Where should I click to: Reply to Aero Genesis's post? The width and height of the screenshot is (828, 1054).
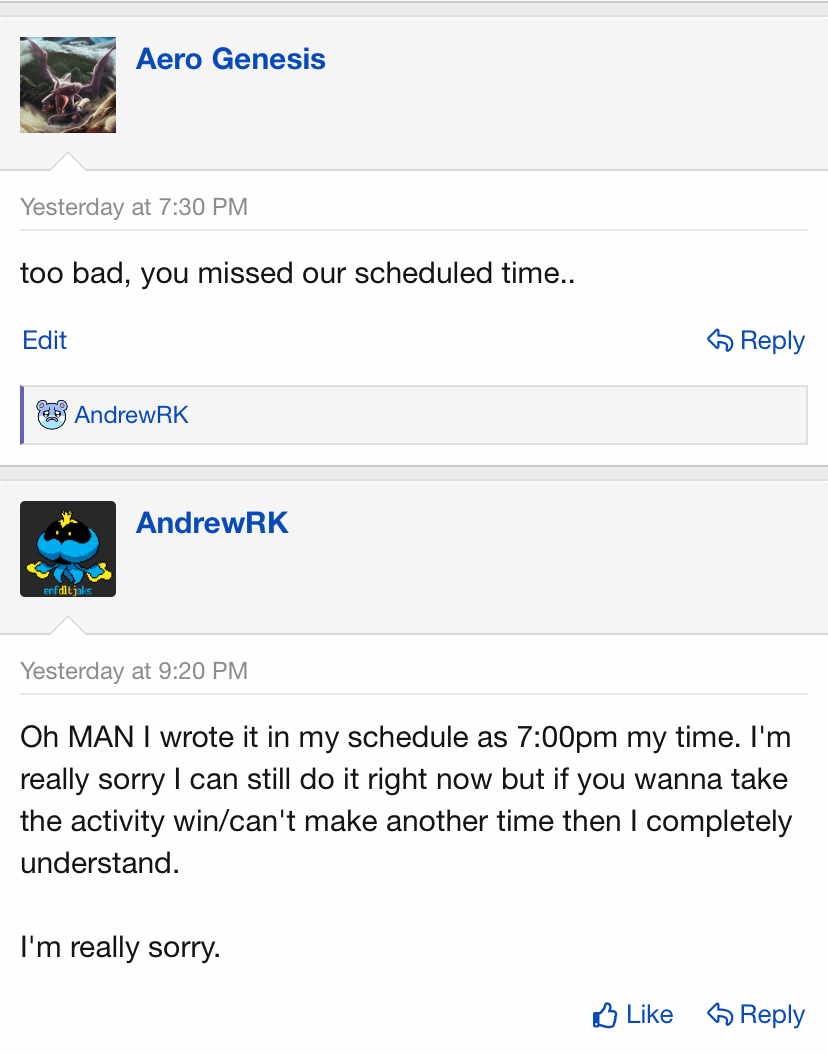tap(756, 341)
